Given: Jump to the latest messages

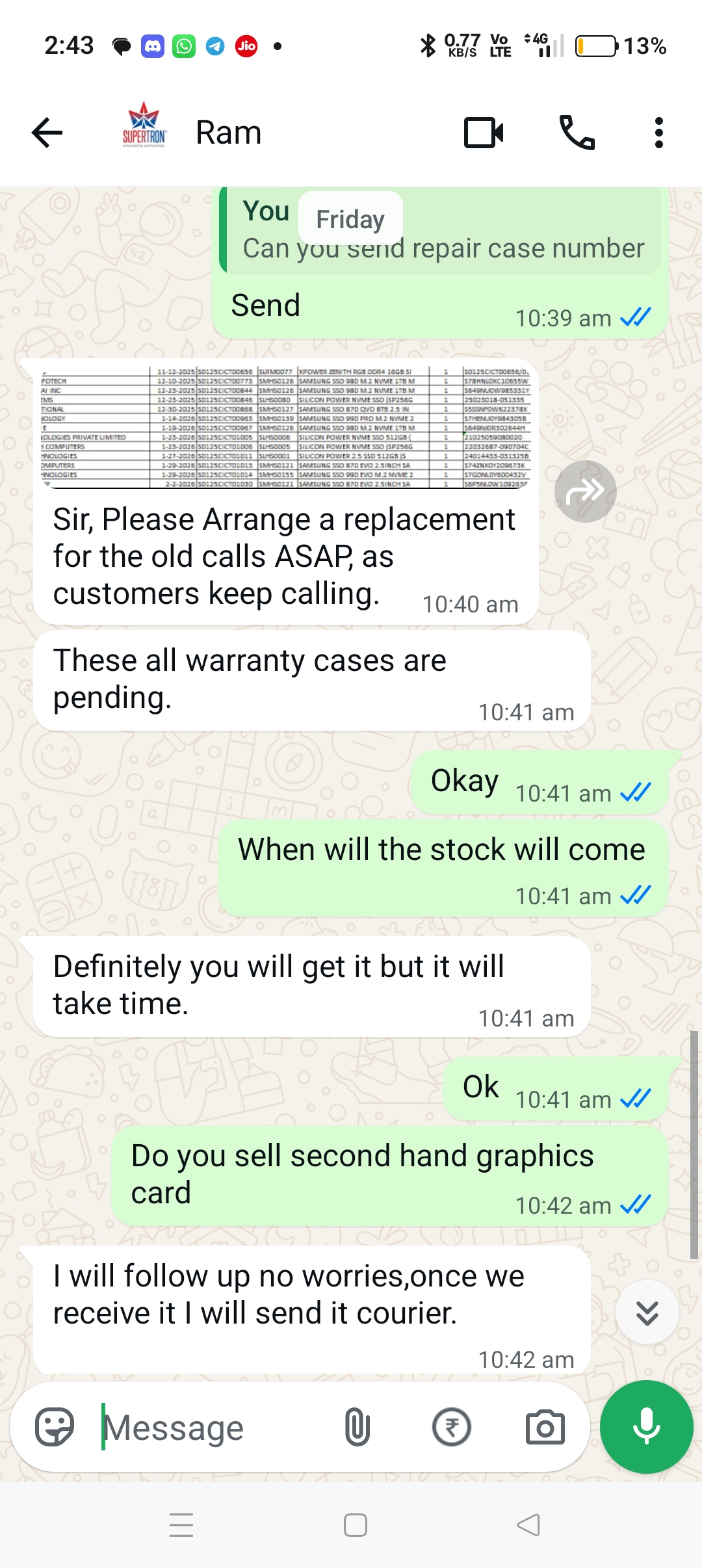Looking at the screenshot, I should (x=647, y=1313).
